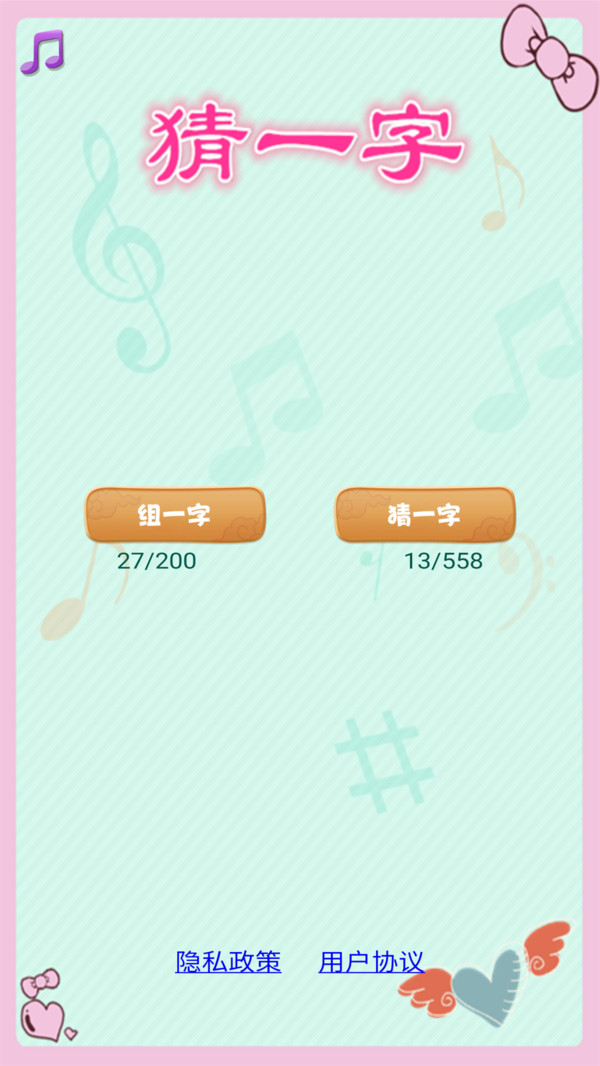Start the 组一字 game mode
Image resolution: width=600 pixels, height=1066 pixels.
pyautogui.click(x=175, y=515)
